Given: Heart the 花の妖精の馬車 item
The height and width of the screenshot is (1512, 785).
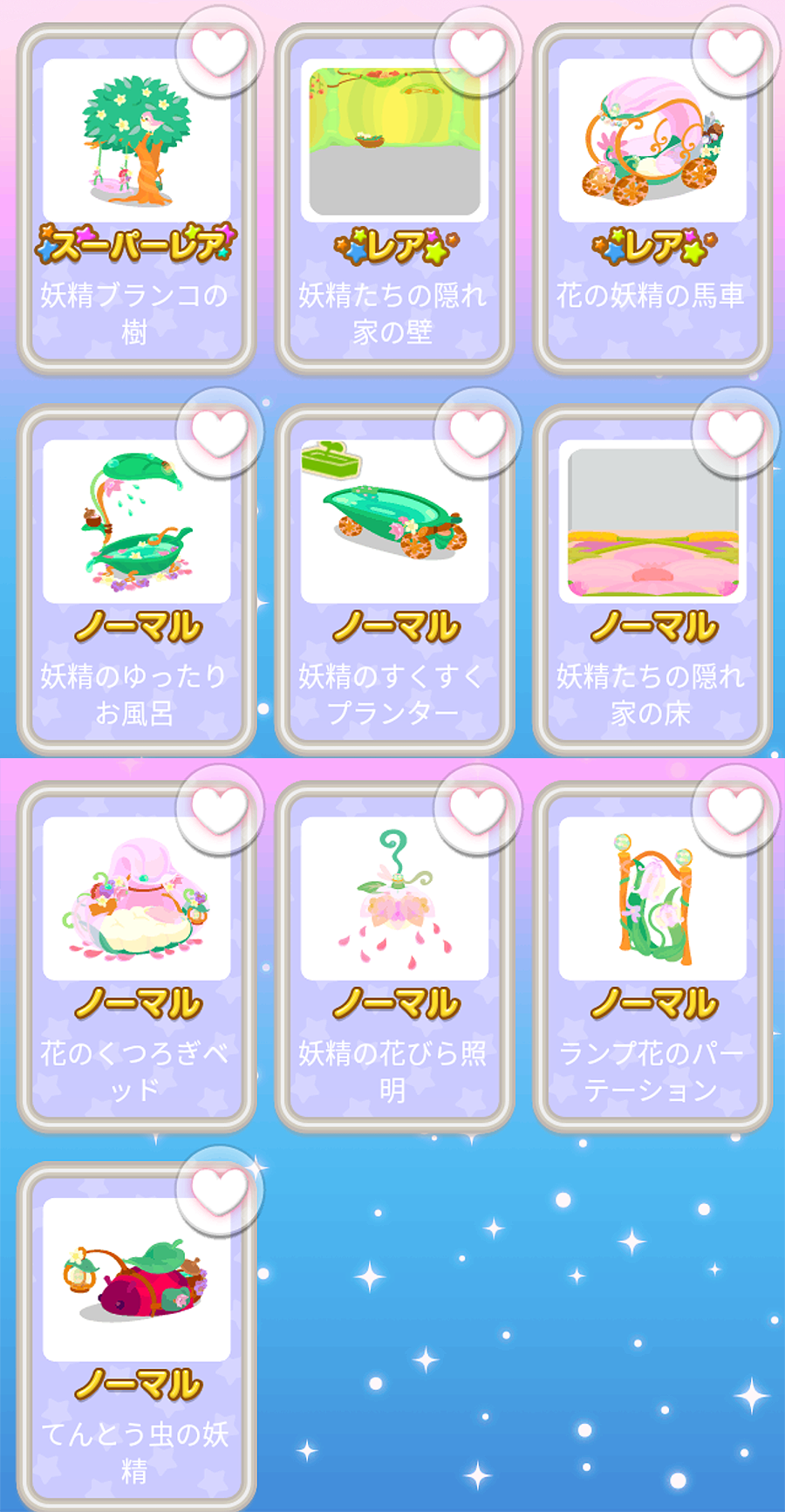Looking at the screenshot, I should tap(735, 51).
